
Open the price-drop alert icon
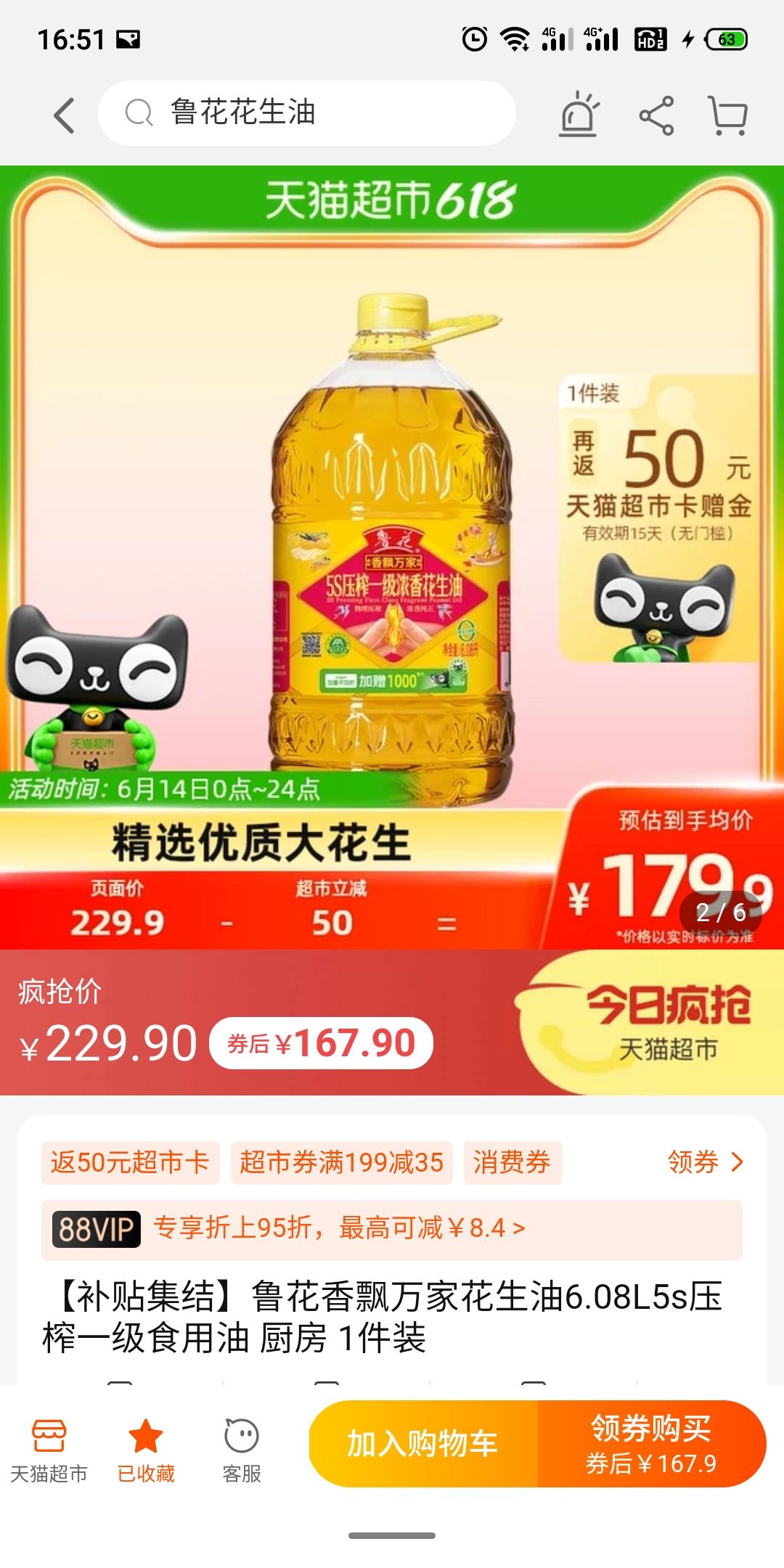[579, 114]
